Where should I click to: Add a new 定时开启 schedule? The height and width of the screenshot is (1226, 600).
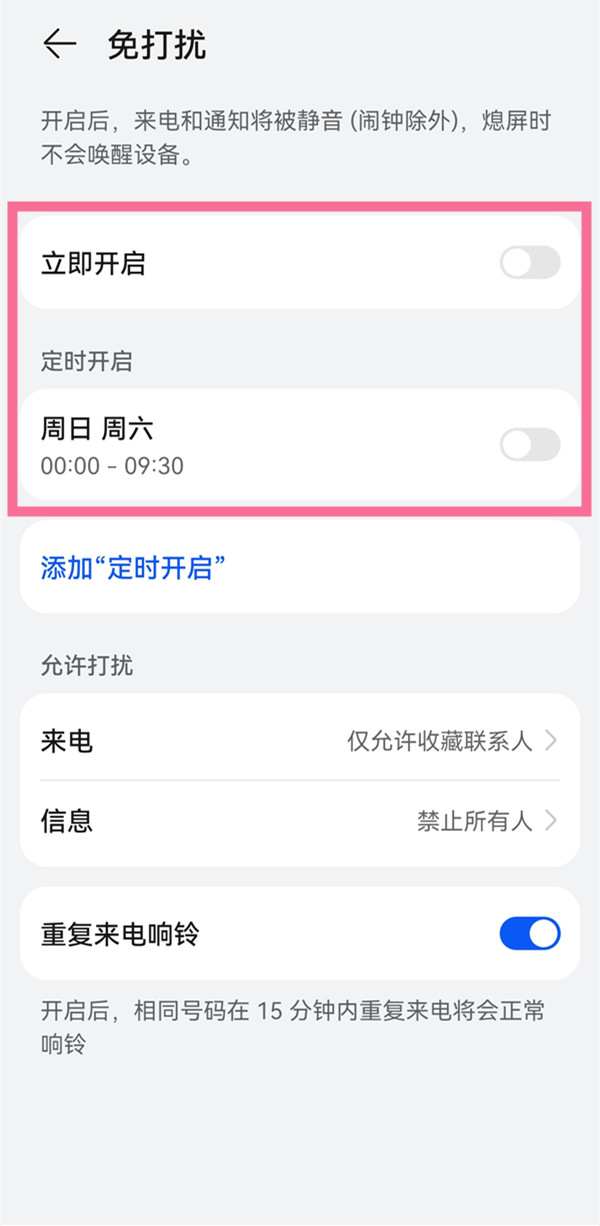(x=132, y=568)
